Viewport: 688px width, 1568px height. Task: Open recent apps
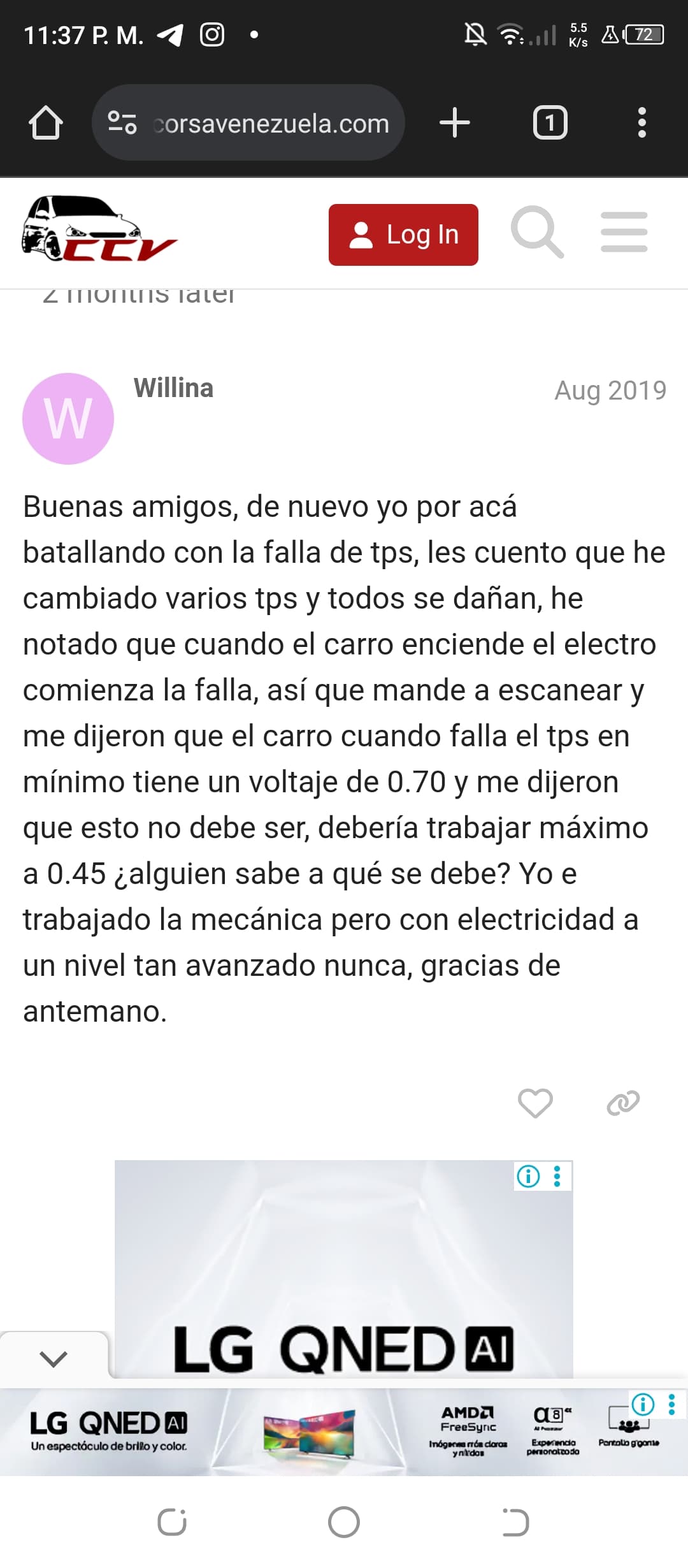click(x=172, y=1523)
